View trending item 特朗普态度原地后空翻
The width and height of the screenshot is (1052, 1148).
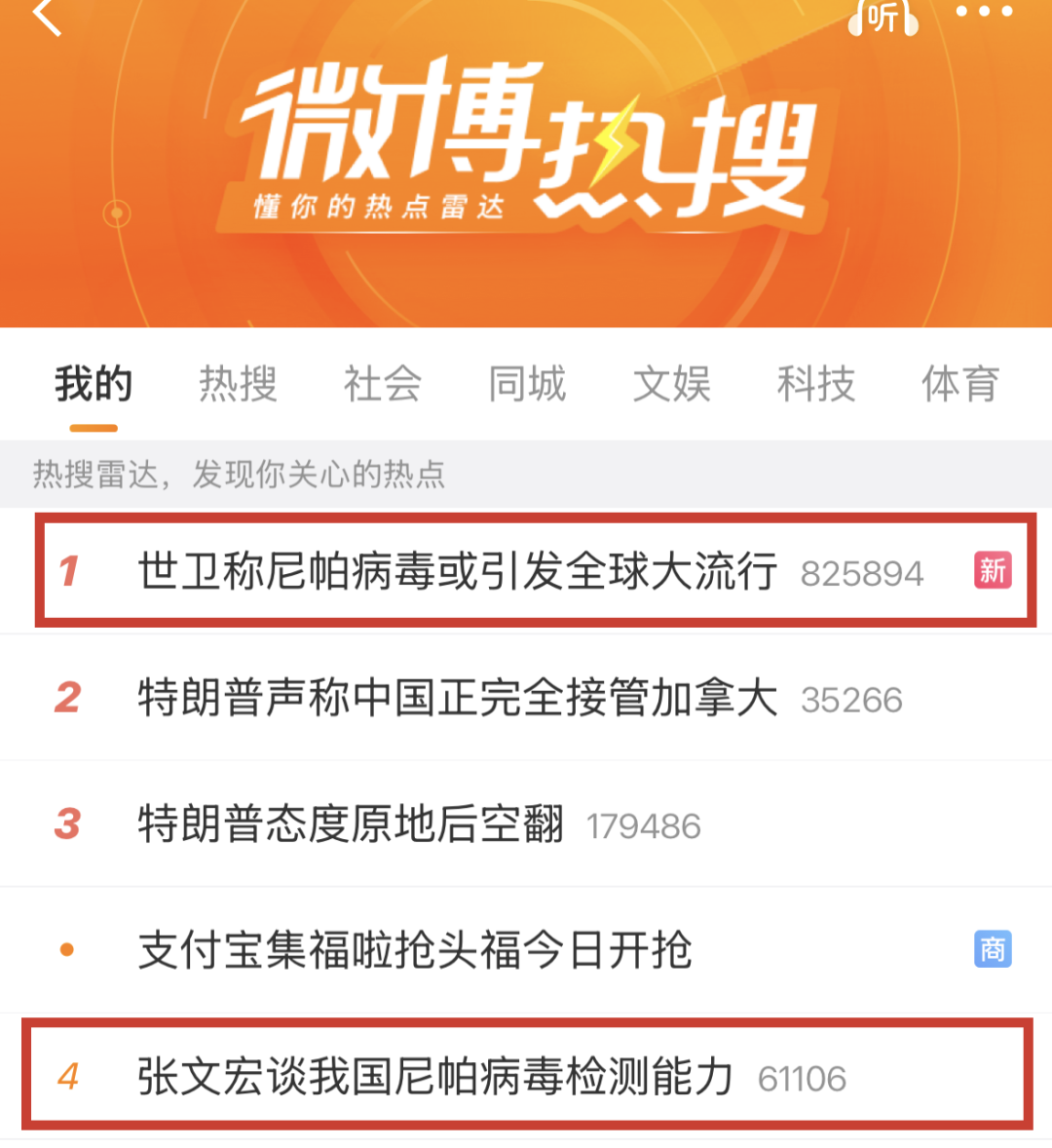[x=351, y=824]
